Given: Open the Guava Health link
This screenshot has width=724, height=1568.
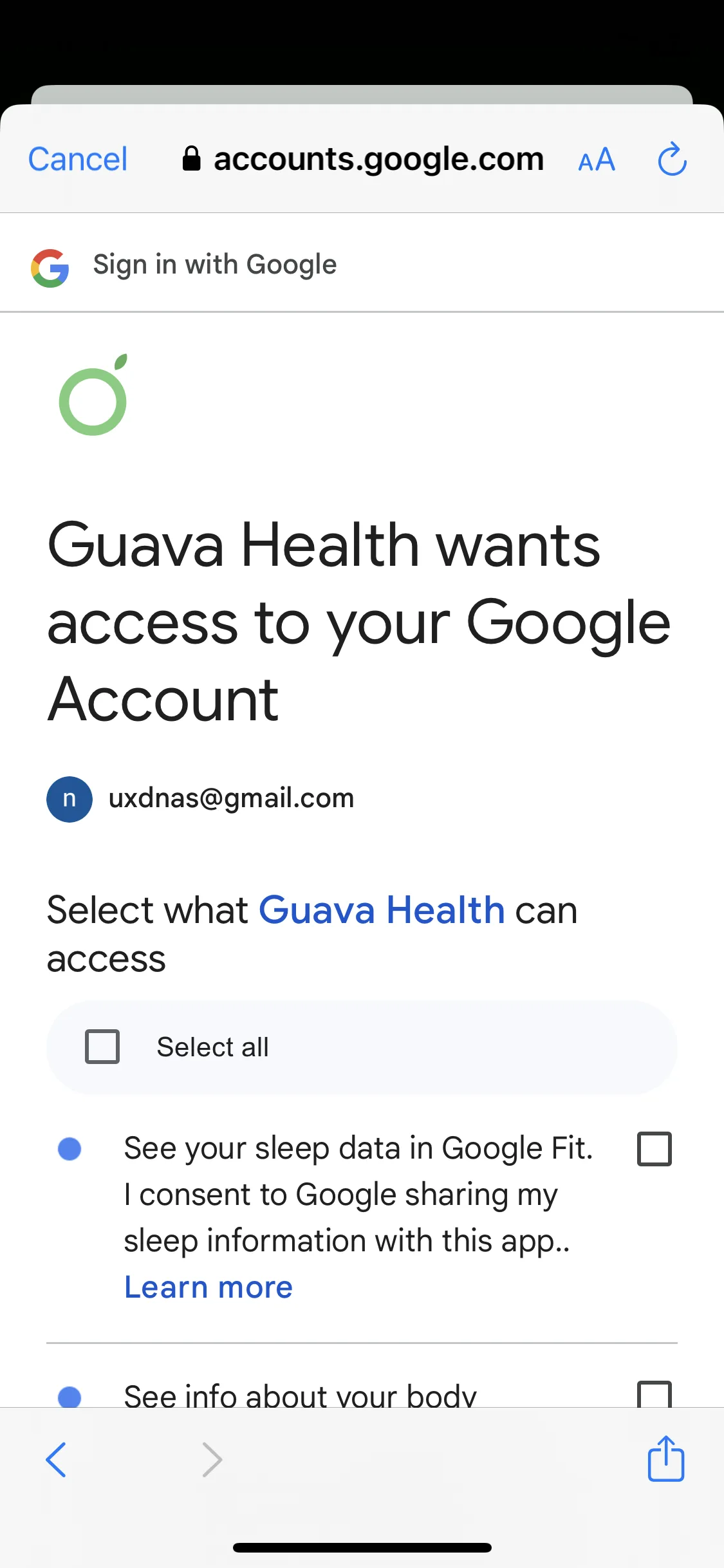Looking at the screenshot, I should pos(381,910).
